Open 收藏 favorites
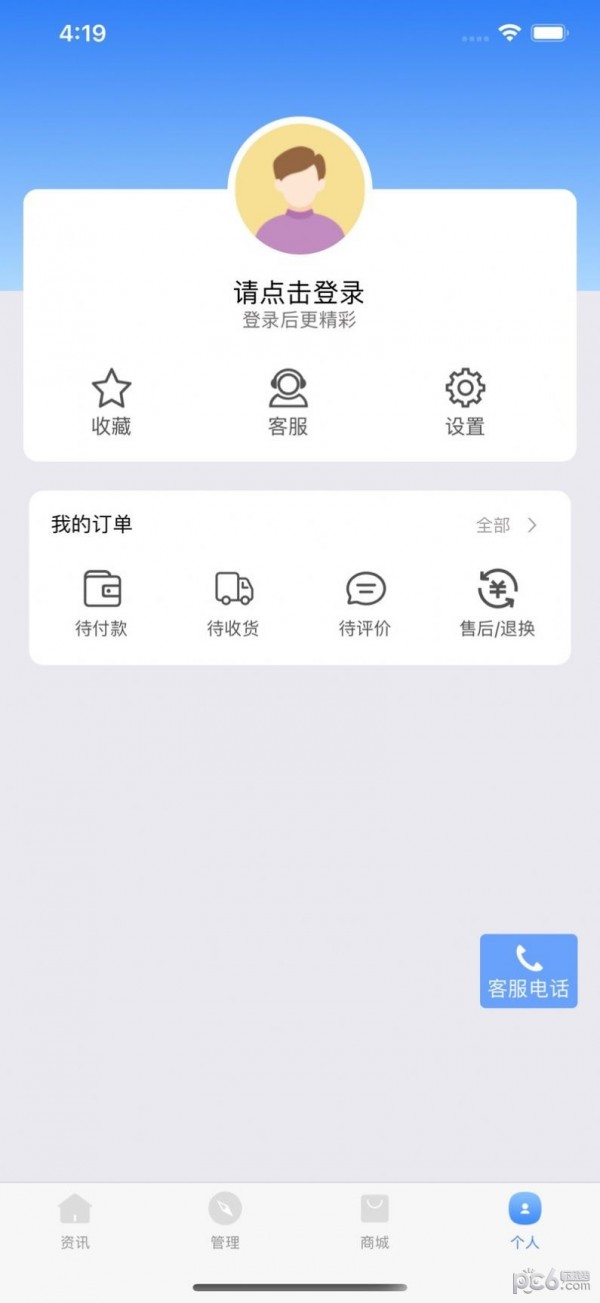600x1303 pixels. pyautogui.click(x=111, y=402)
